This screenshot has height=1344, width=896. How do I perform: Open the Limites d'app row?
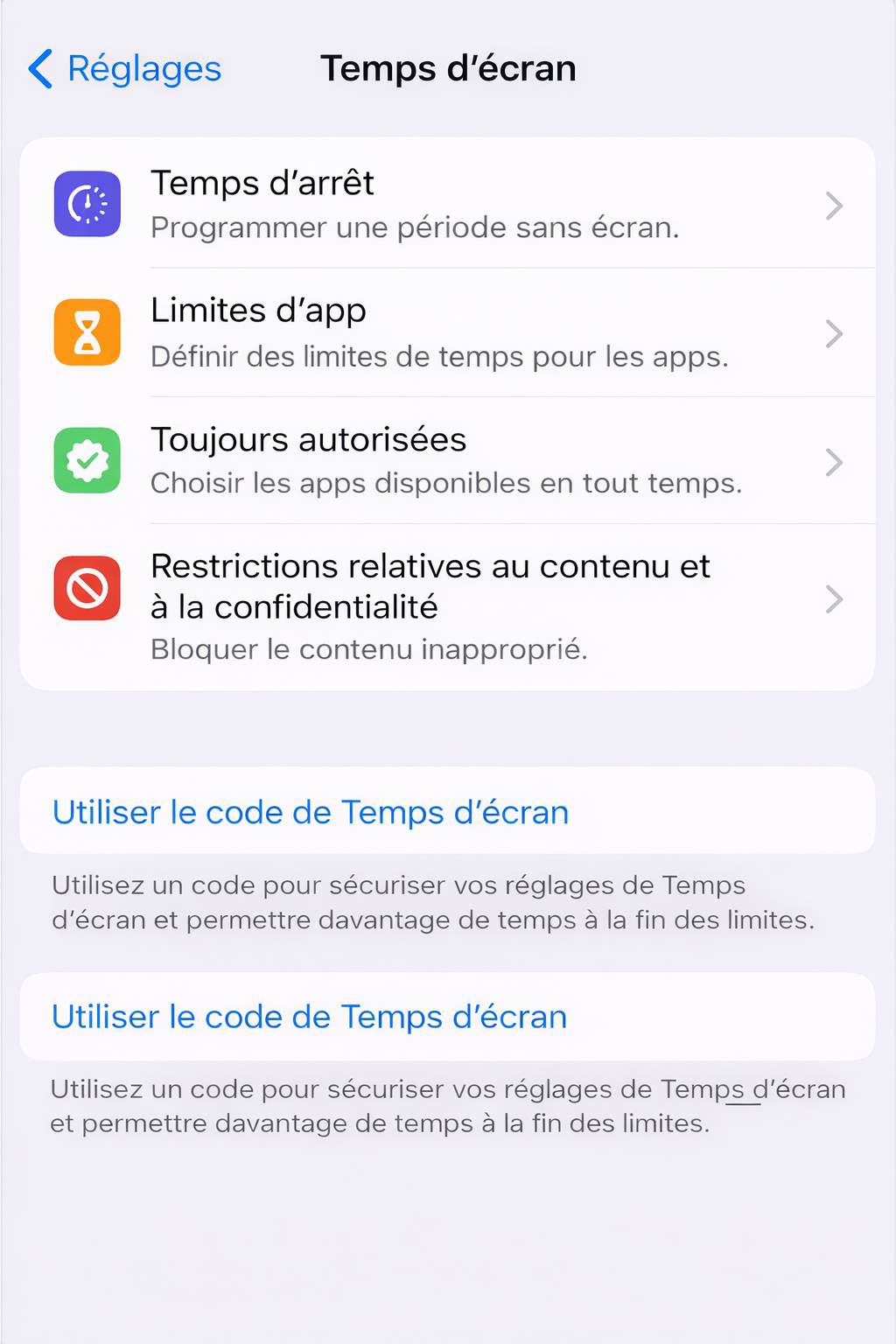pyautogui.click(x=446, y=332)
